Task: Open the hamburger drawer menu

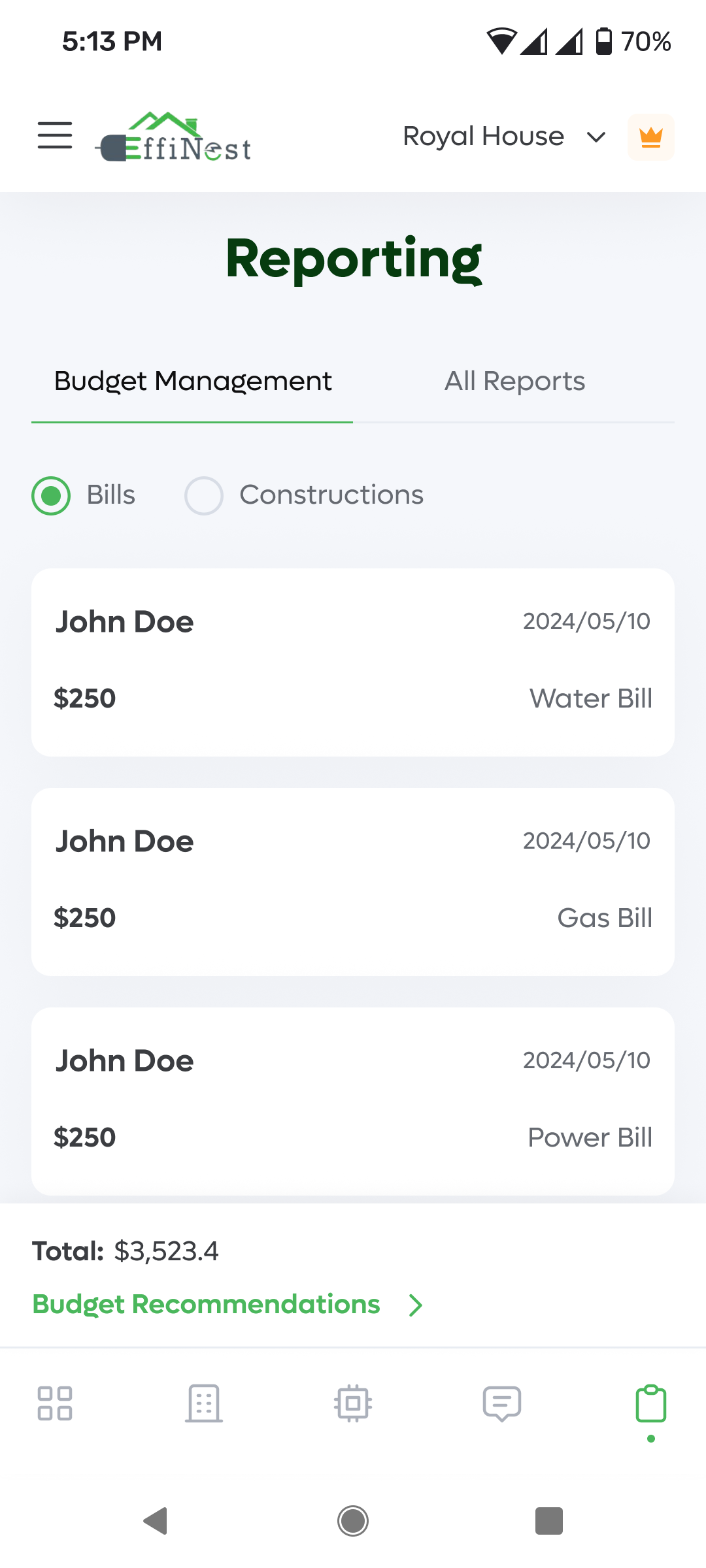Action: pyautogui.click(x=55, y=135)
